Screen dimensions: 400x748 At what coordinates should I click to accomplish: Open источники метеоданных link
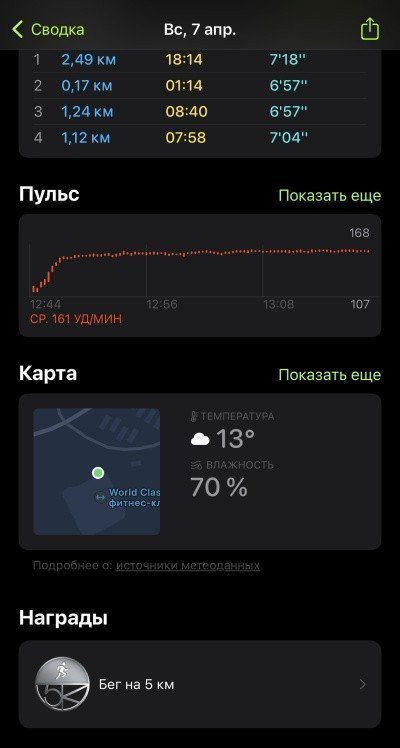[188, 566]
